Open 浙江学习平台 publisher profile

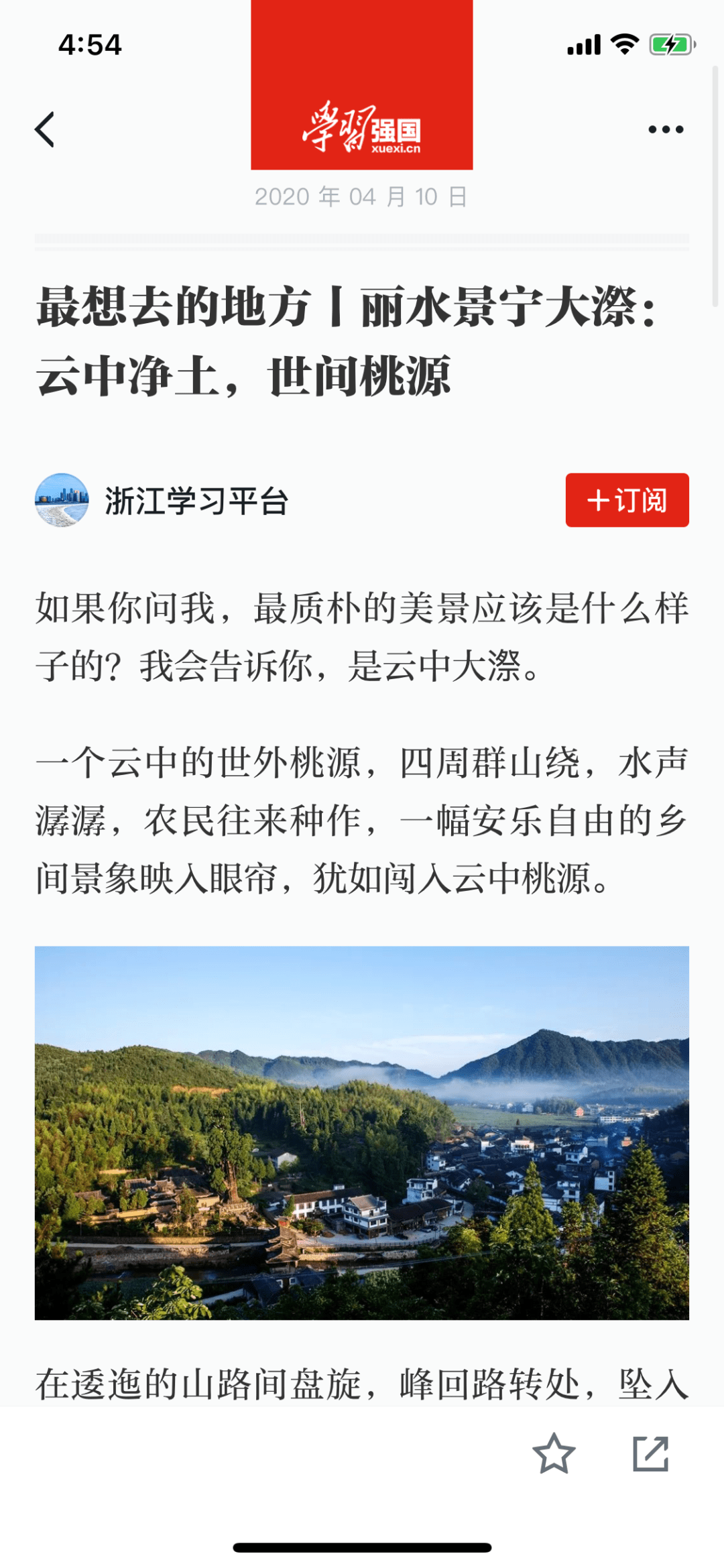(x=196, y=501)
